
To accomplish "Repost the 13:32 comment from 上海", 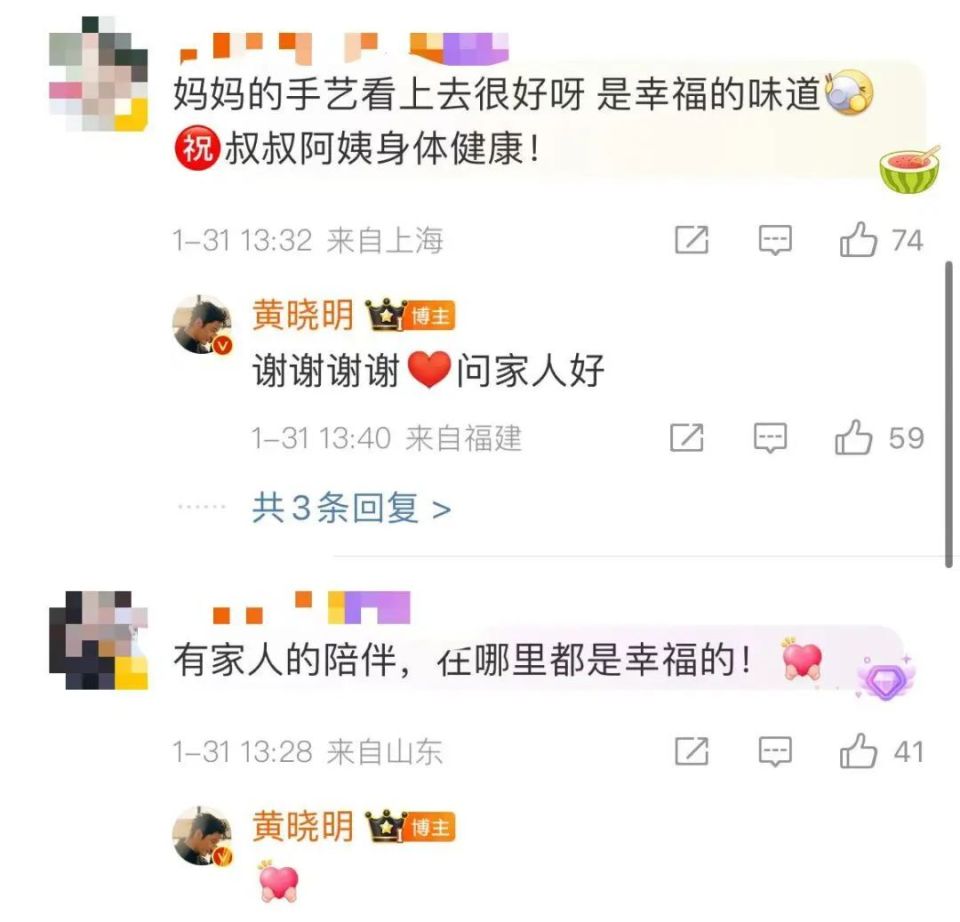I will [692, 240].
